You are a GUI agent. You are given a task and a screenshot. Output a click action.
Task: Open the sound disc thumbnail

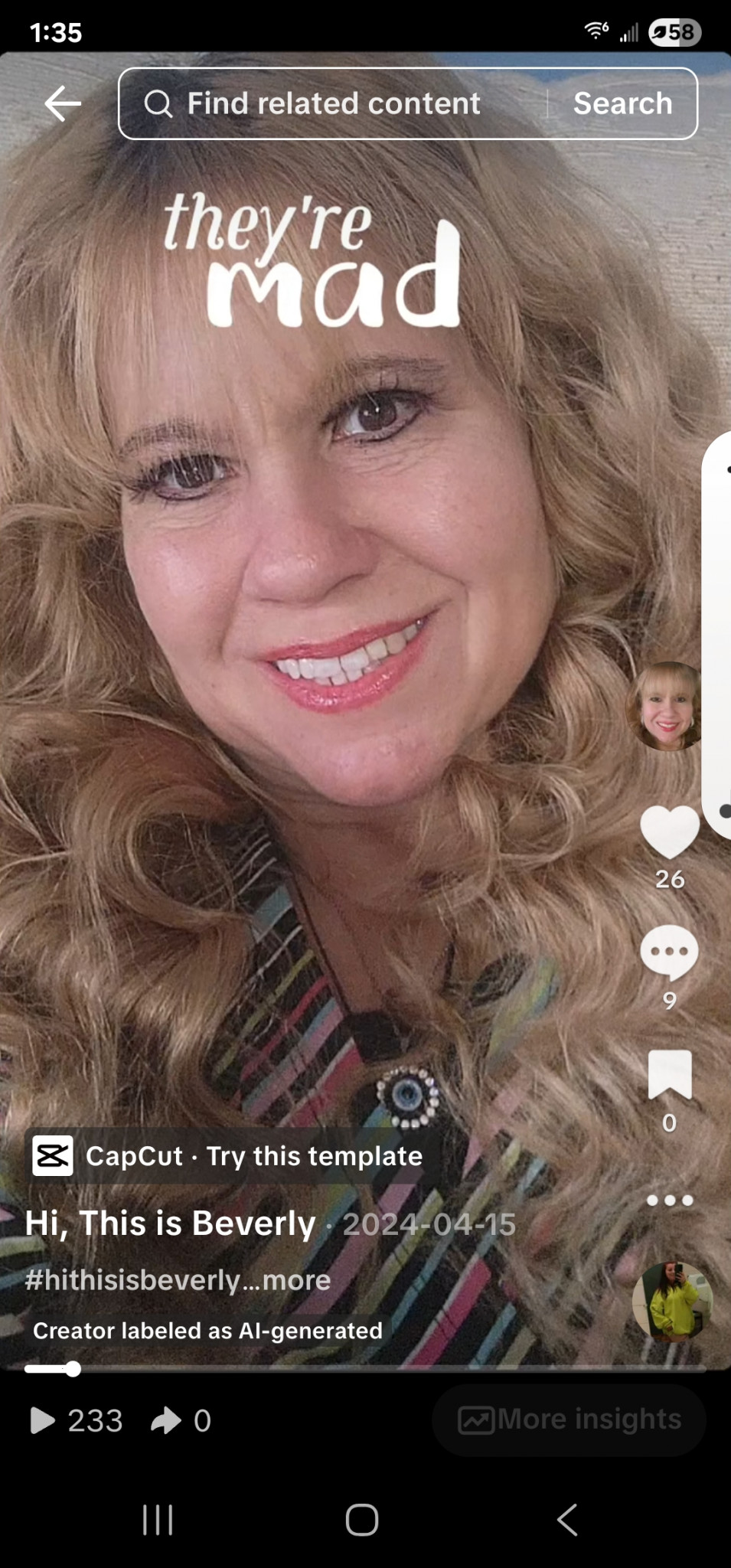coord(672,1301)
